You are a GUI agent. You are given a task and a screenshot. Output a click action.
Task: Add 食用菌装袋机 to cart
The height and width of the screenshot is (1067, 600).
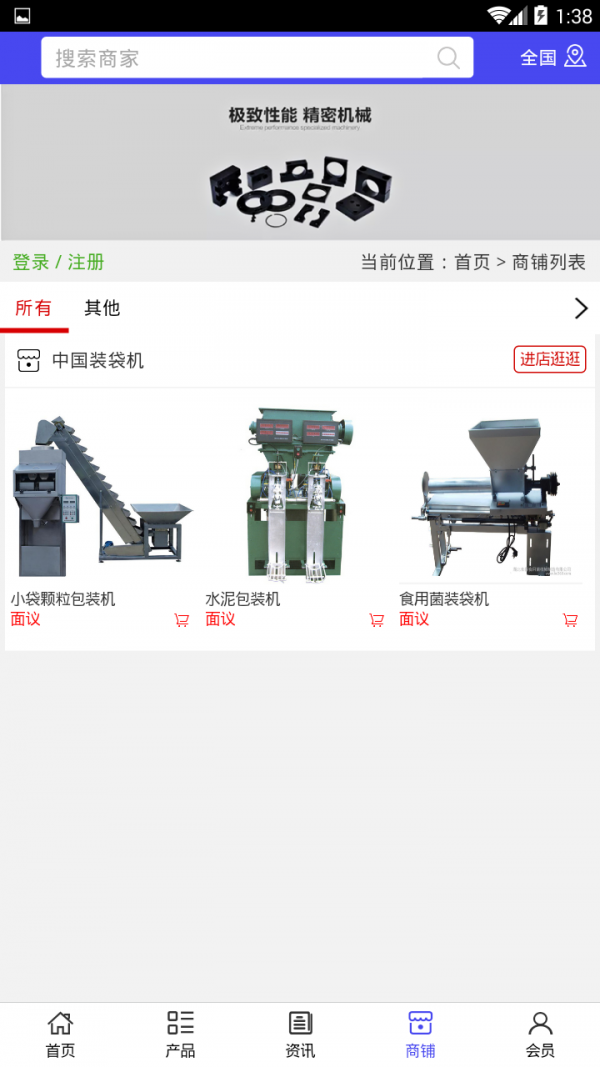click(x=570, y=620)
